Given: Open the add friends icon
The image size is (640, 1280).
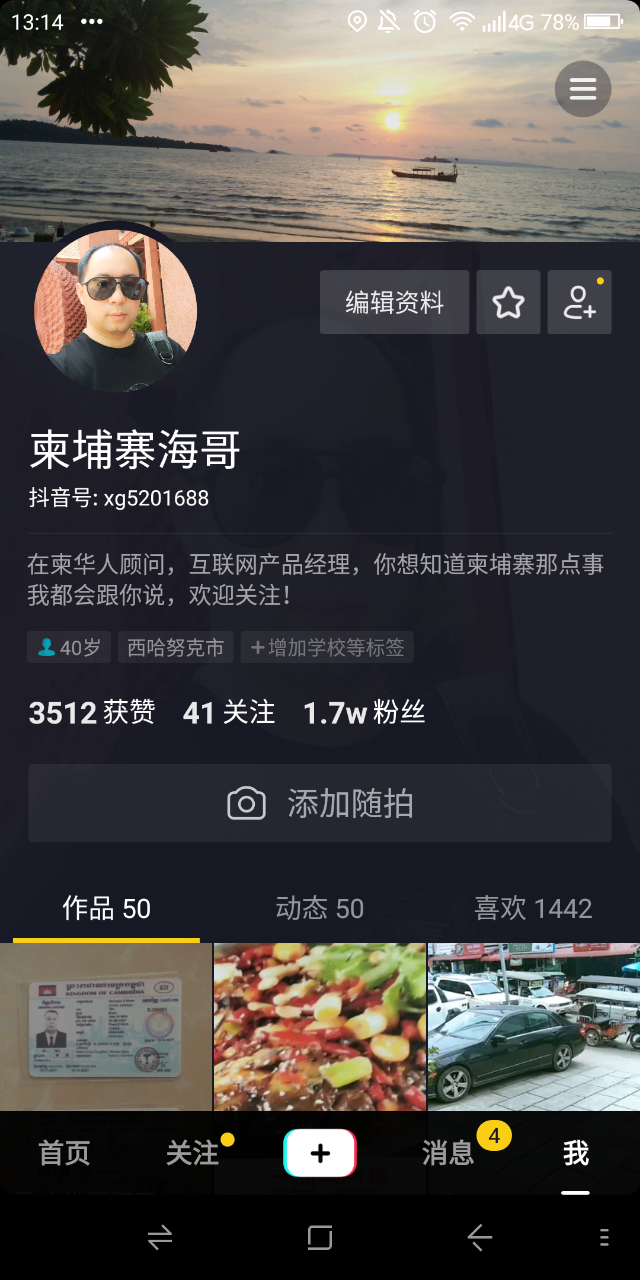Looking at the screenshot, I should [x=580, y=302].
